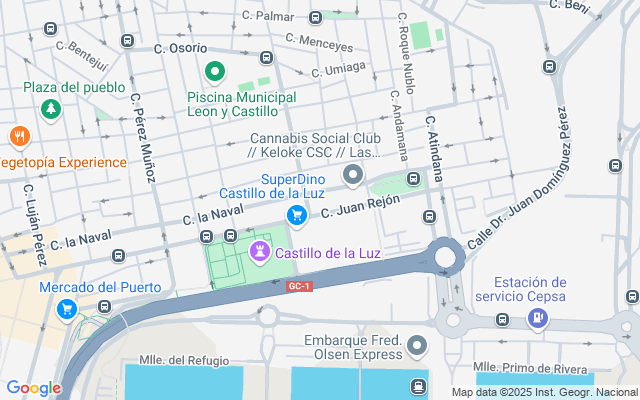Open SuperDino Castillo de la Luz shopping pin
Image resolution: width=640 pixels, height=400 pixels.
(x=296, y=215)
